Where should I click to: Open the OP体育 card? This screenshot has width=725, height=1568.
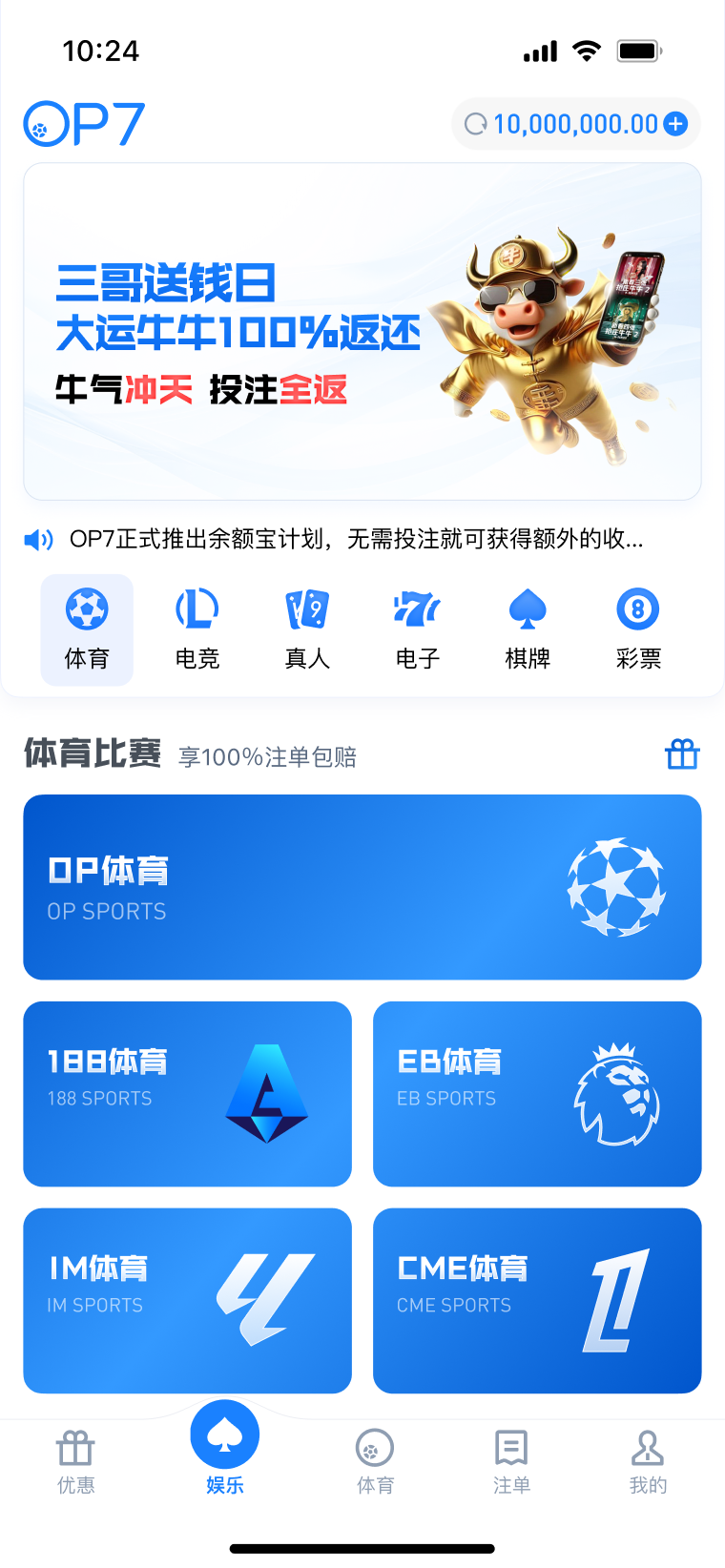tap(362, 887)
